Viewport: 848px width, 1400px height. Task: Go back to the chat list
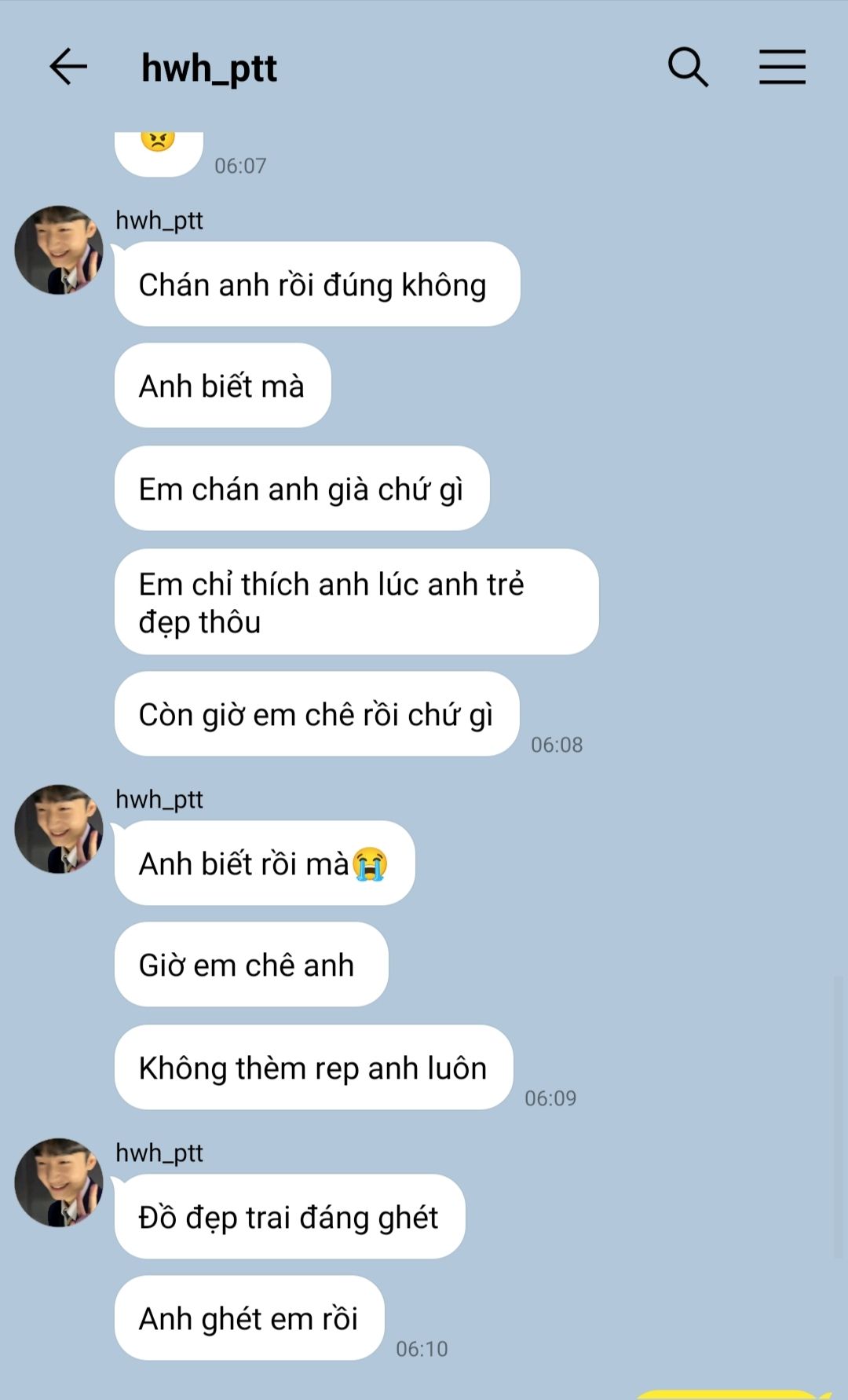[68, 67]
